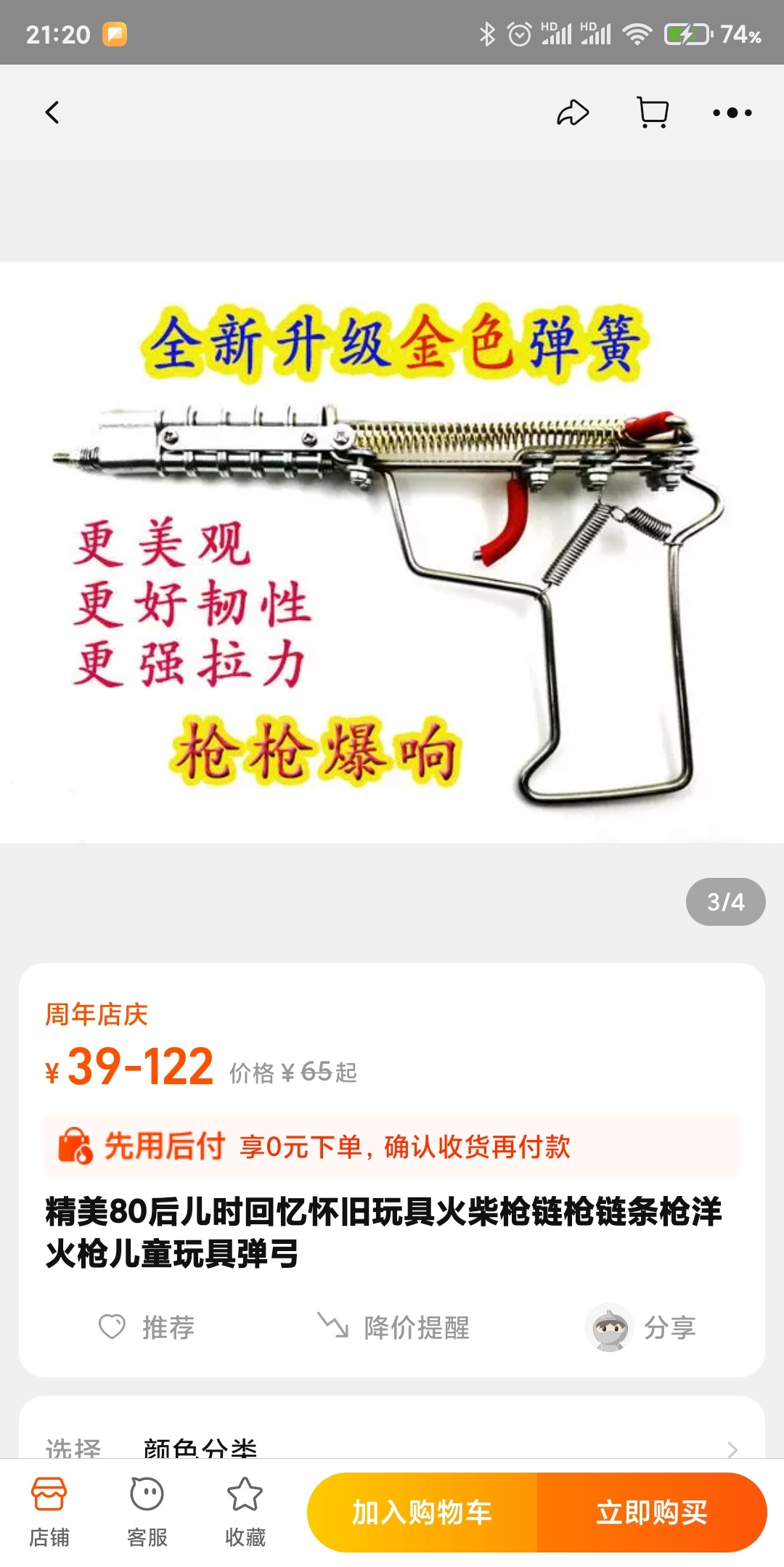This screenshot has height=1567, width=784.
Task: Tap the 先用后付 pay-later banner
Action: [x=392, y=1147]
